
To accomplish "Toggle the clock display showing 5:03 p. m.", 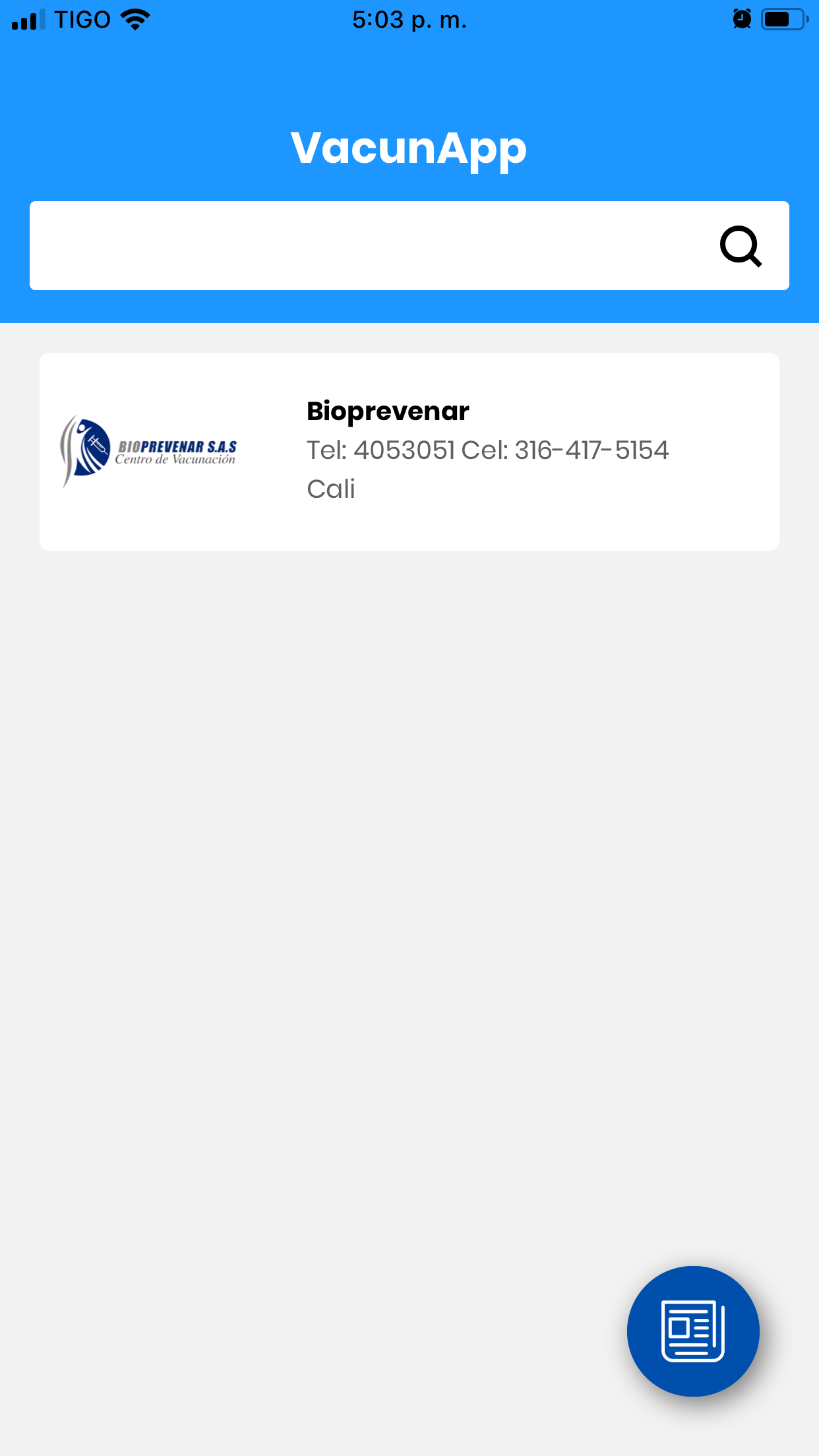I will coord(409,18).
